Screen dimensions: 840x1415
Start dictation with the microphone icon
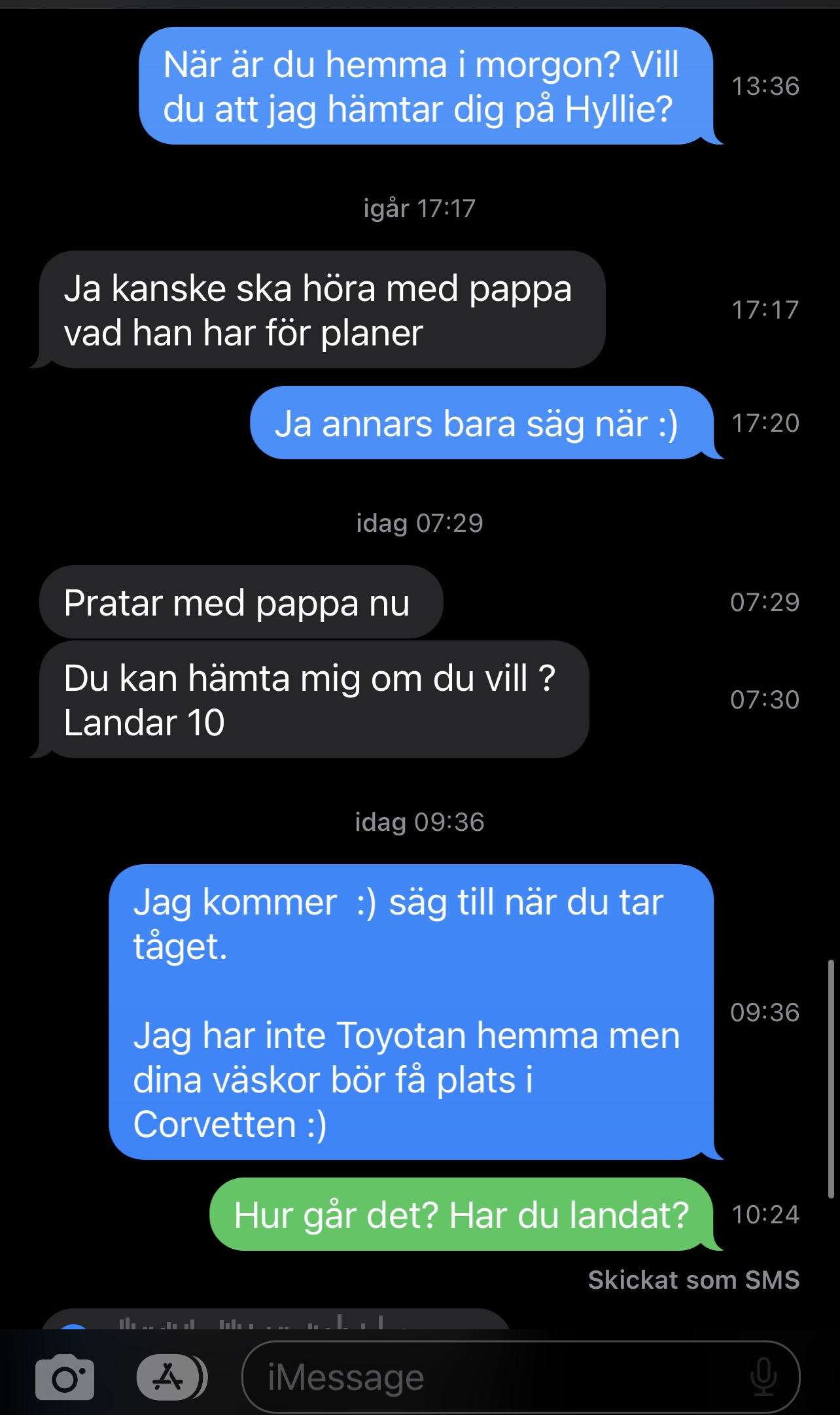763,1377
